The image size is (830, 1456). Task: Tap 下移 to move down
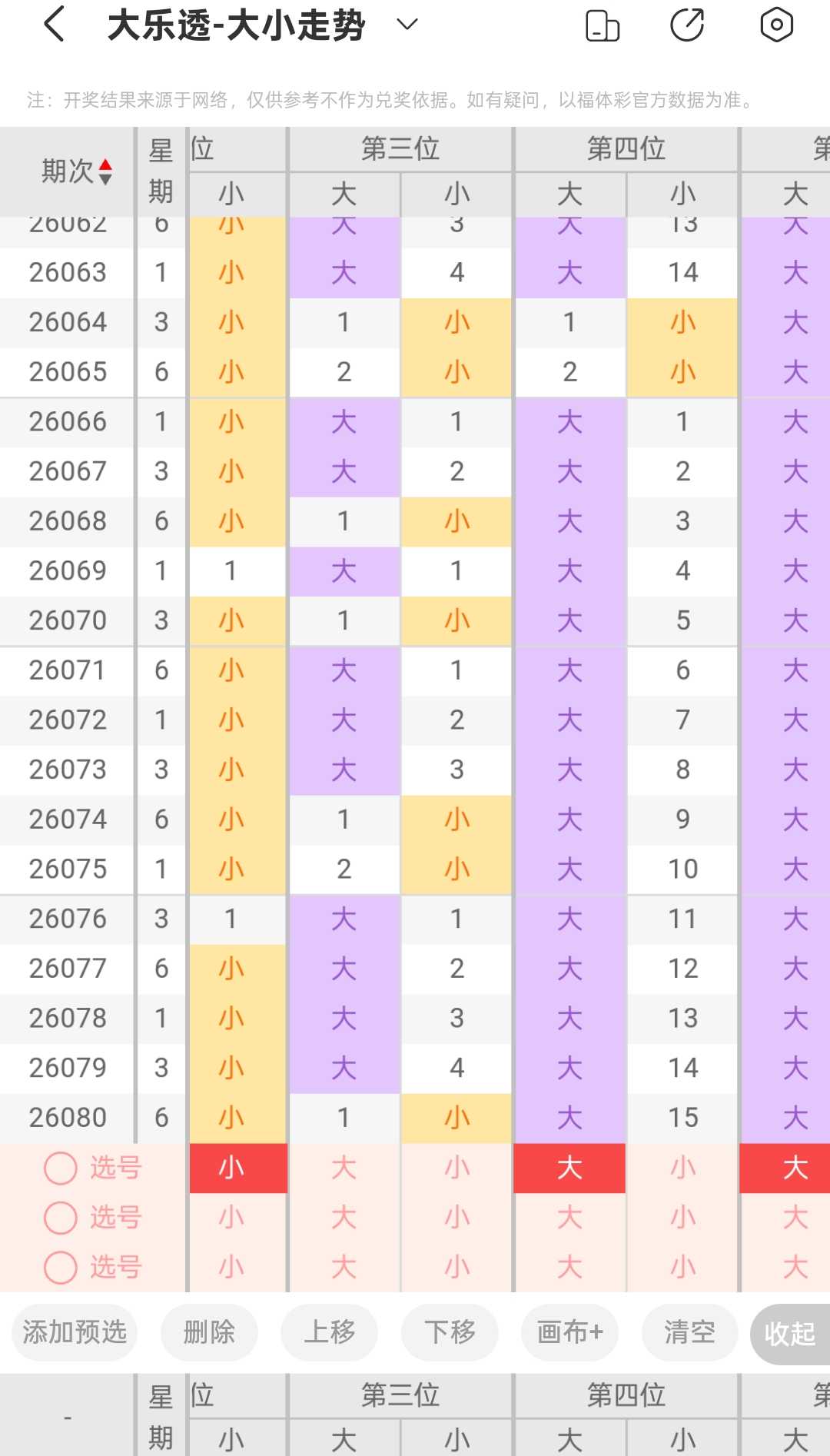pos(450,1332)
